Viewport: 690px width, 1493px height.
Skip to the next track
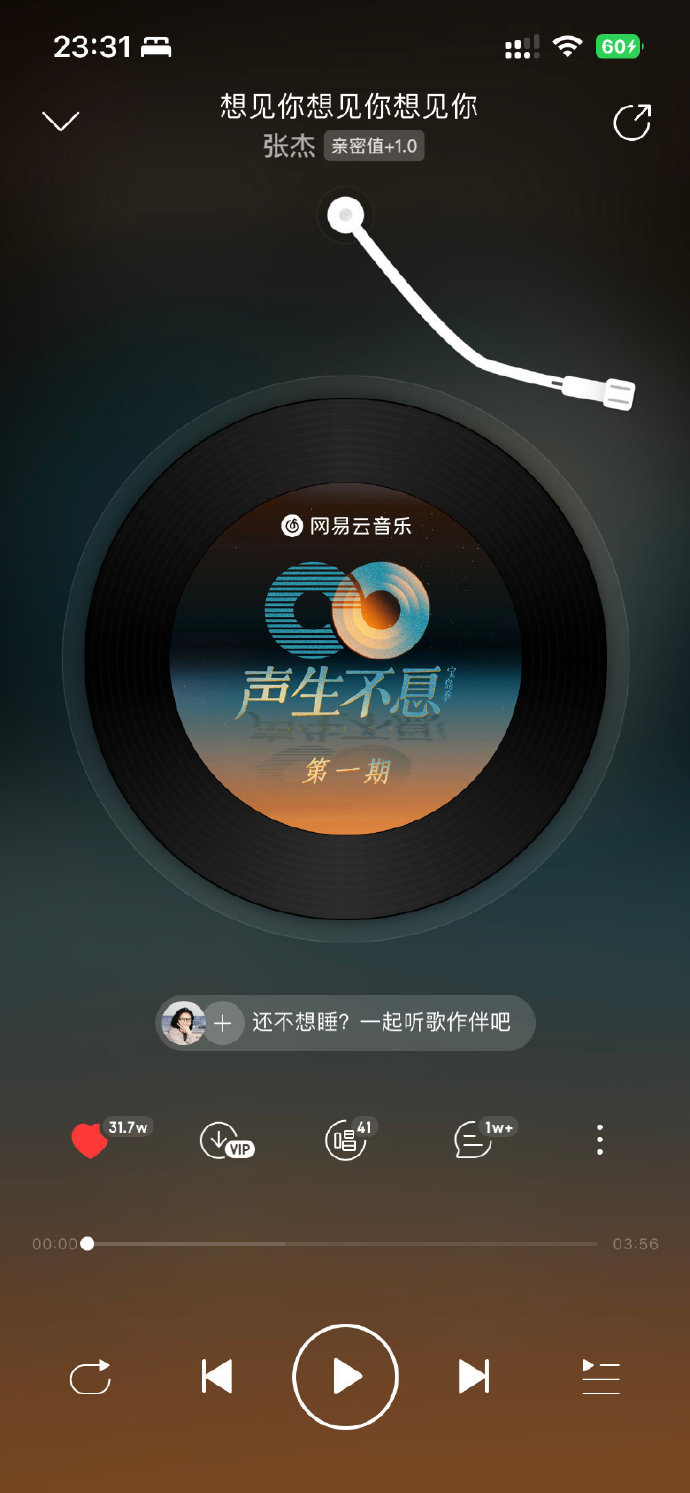[x=473, y=1377]
